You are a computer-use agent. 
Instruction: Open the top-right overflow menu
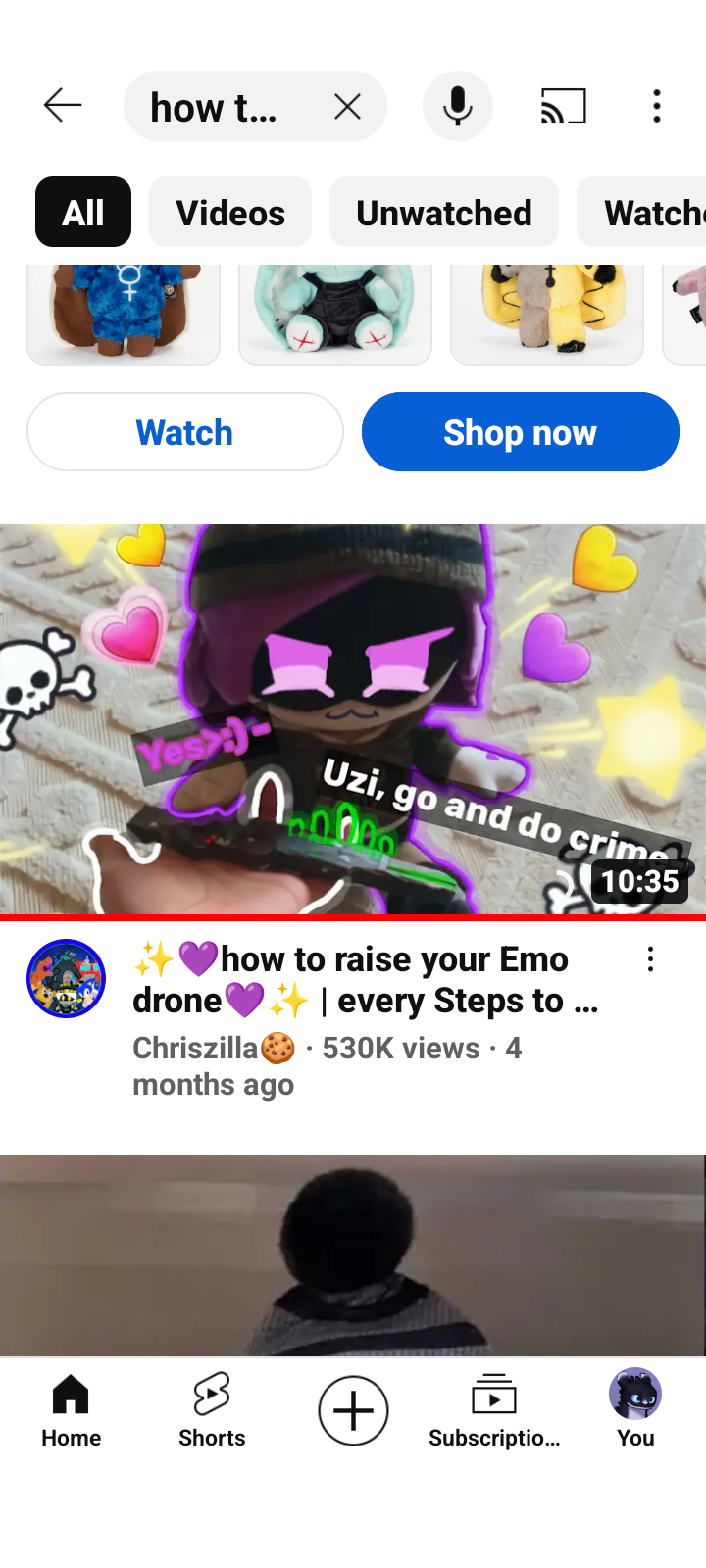657,106
